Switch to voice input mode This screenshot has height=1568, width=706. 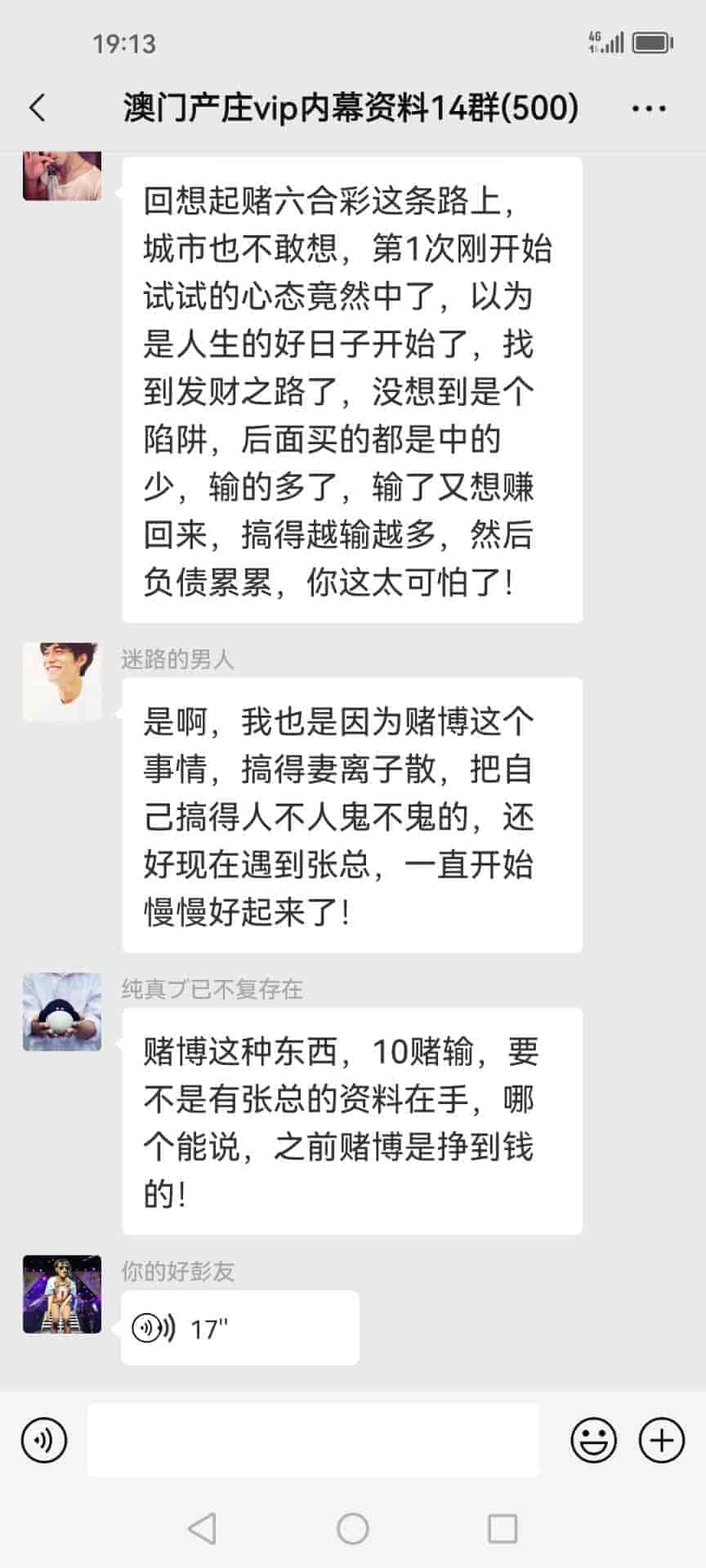44,1440
